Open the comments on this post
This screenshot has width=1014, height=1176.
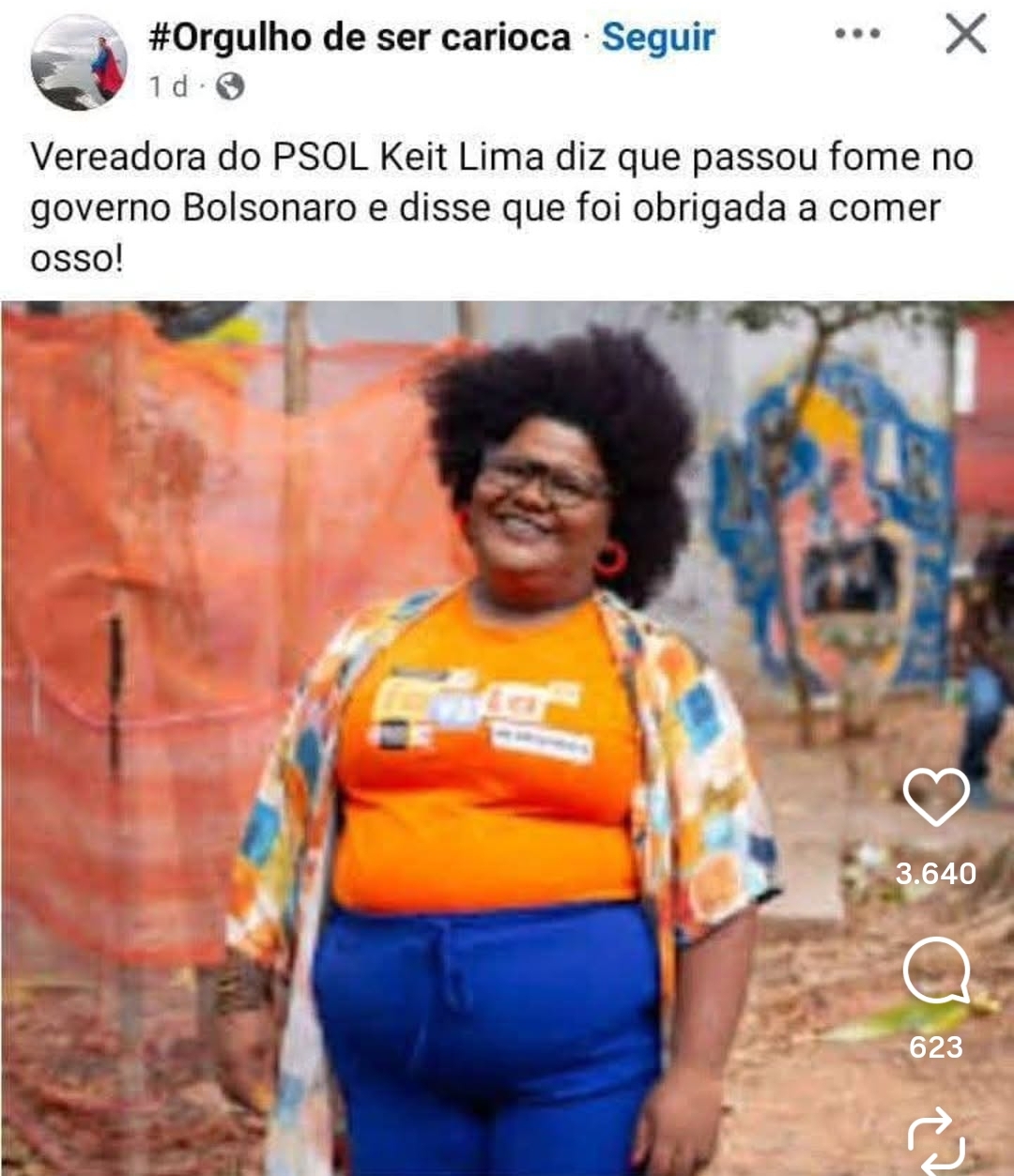935,971
